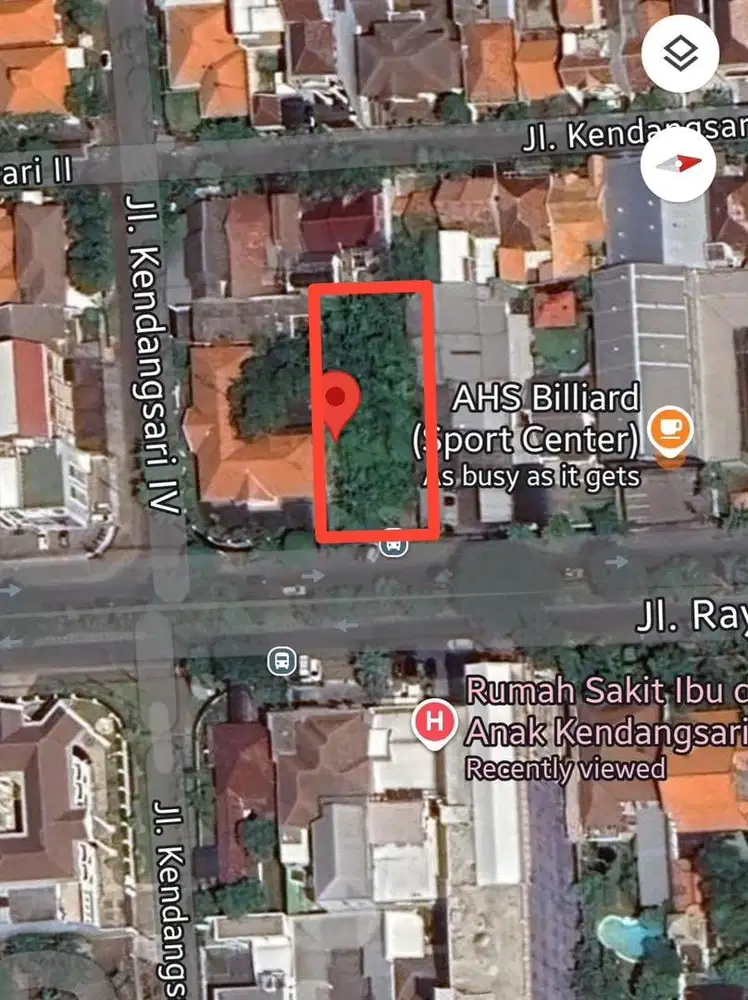Open the map layers button

pyautogui.click(x=680, y=53)
